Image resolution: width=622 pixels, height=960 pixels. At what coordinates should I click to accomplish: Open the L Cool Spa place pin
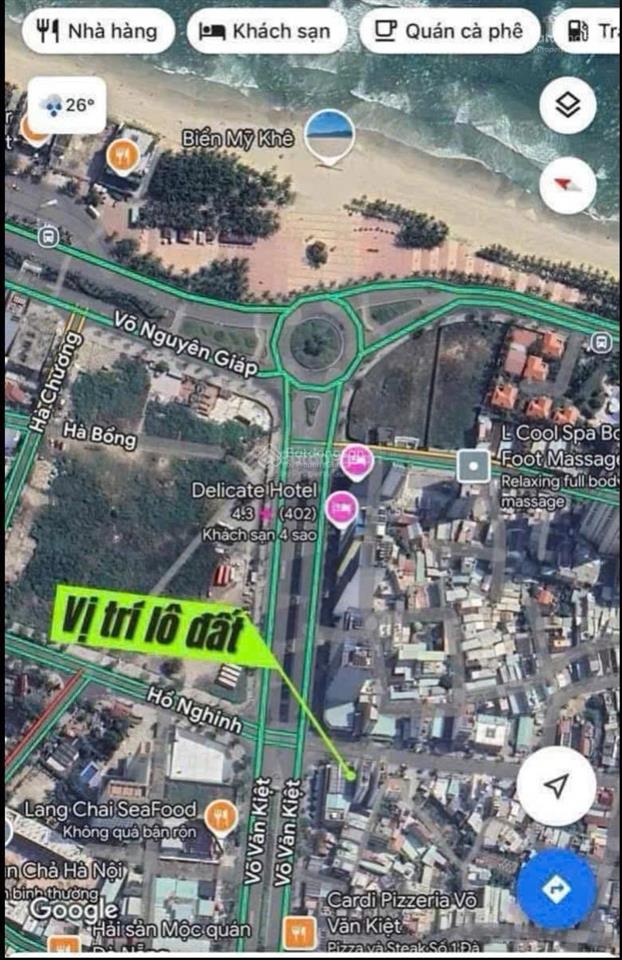click(472, 466)
